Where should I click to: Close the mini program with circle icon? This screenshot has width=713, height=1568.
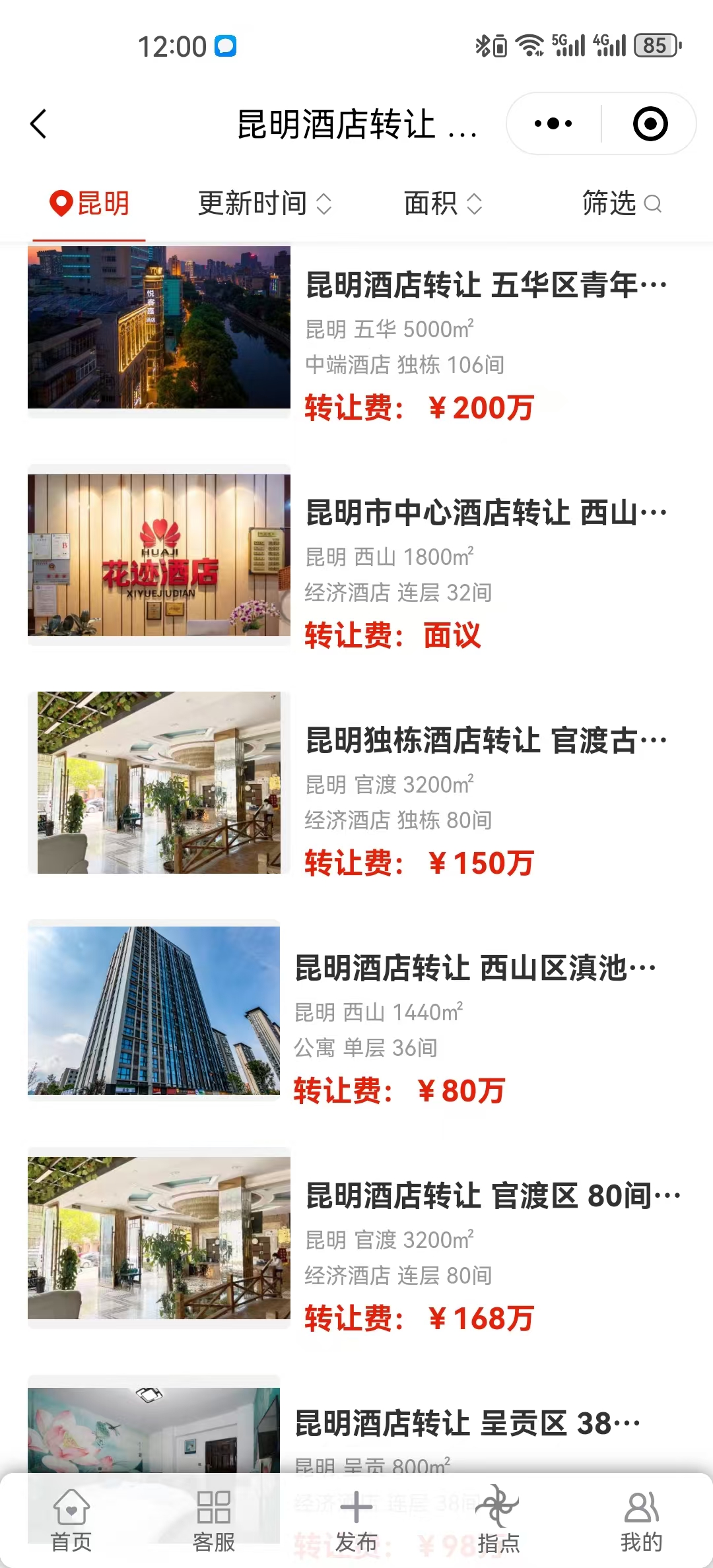(x=650, y=124)
